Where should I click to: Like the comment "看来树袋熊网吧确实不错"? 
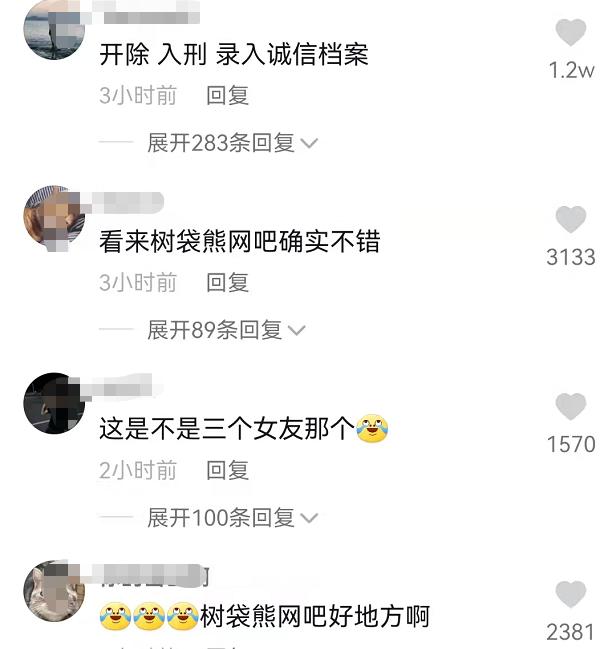click(x=571, y=220)
